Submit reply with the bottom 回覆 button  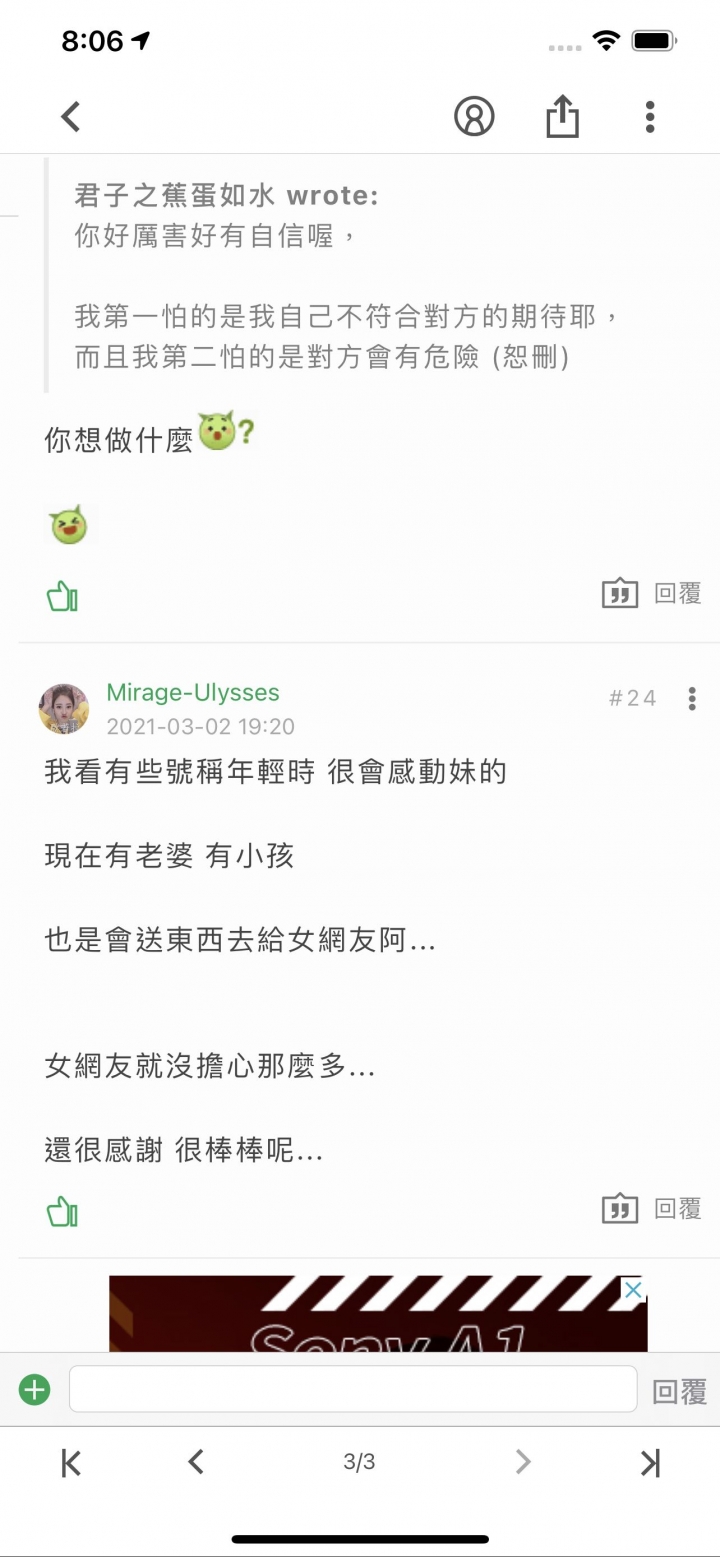[x=679, y=1391]
